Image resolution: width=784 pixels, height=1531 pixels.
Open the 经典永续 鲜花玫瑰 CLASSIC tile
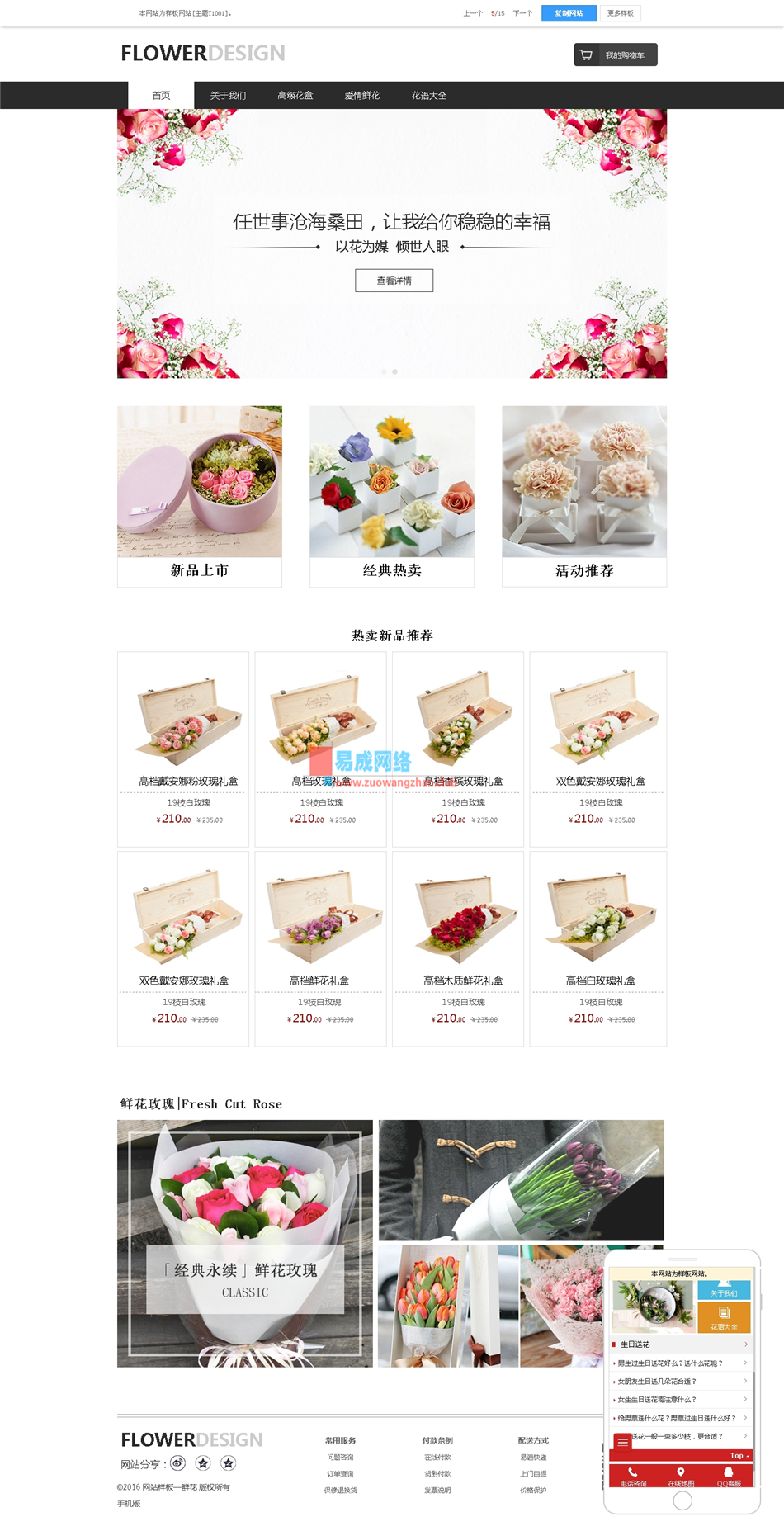click(245, 1242)
